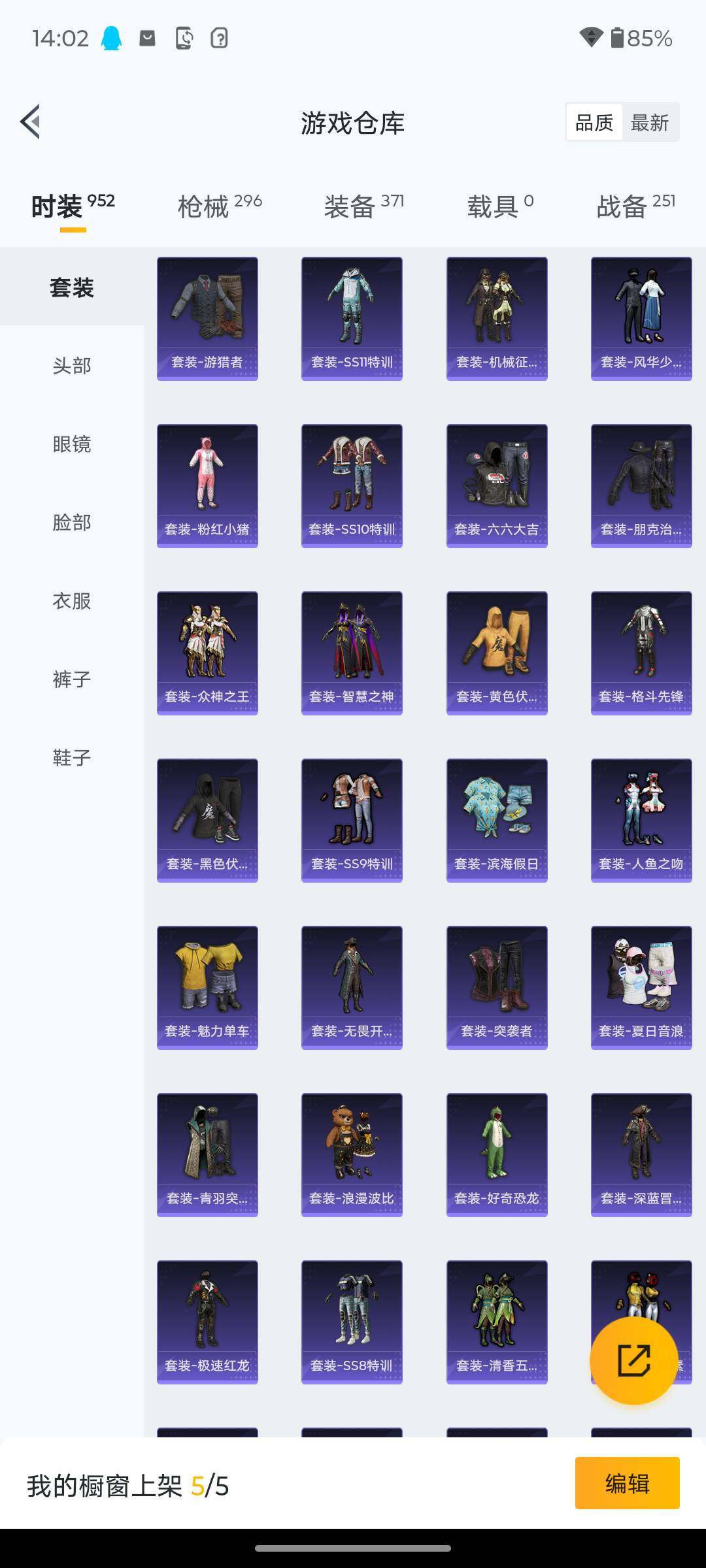The width and height of the screenshot is (706, 1568).
Task: Open the 套装-智慧之神 outfit
Action: [352, 653]
